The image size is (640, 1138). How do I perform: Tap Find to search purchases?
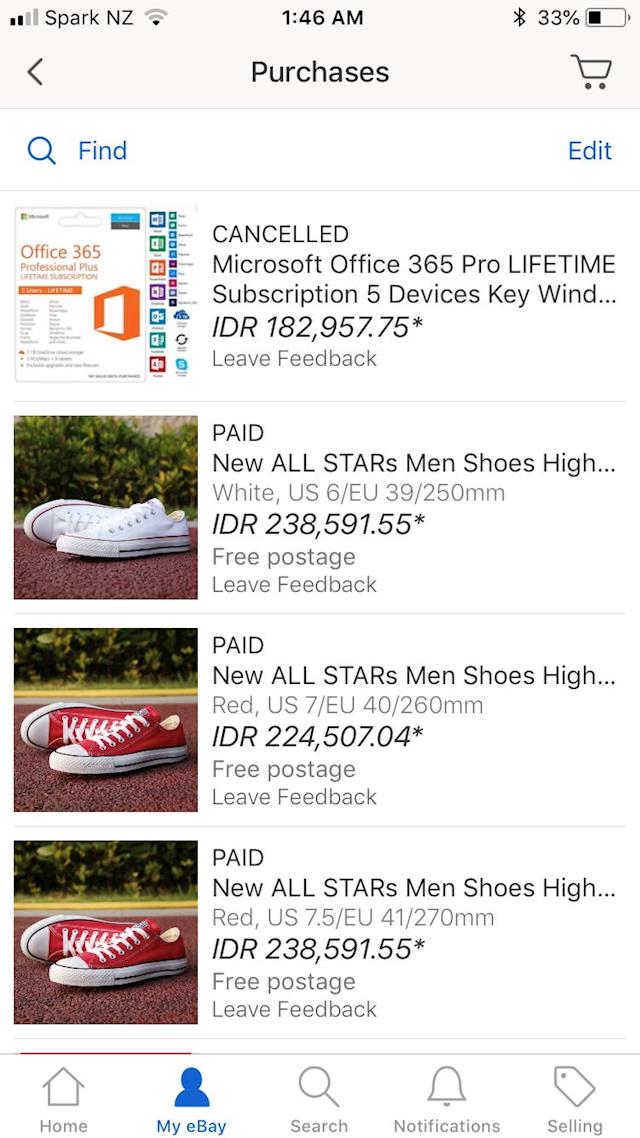click(78, 151)
